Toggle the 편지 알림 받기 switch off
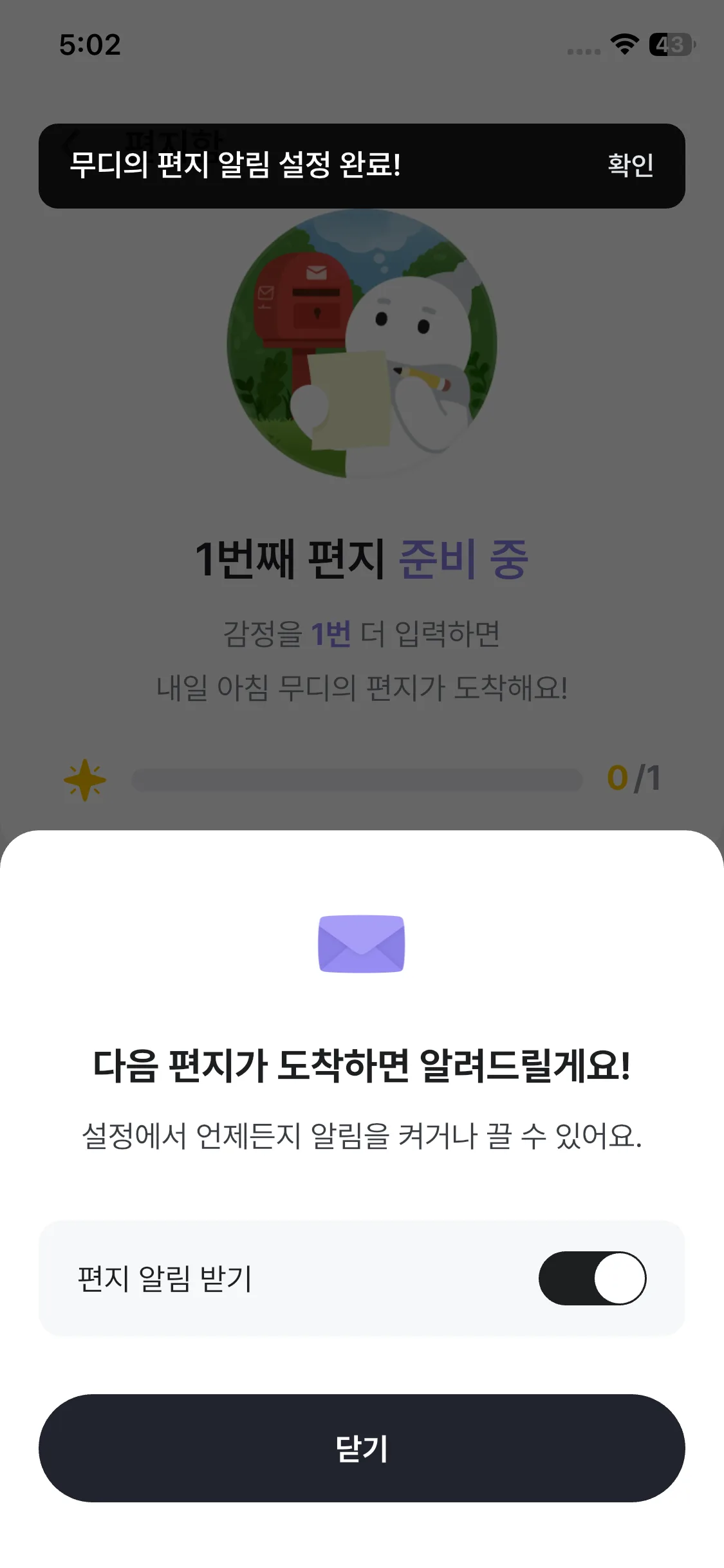 point(592,1278)
